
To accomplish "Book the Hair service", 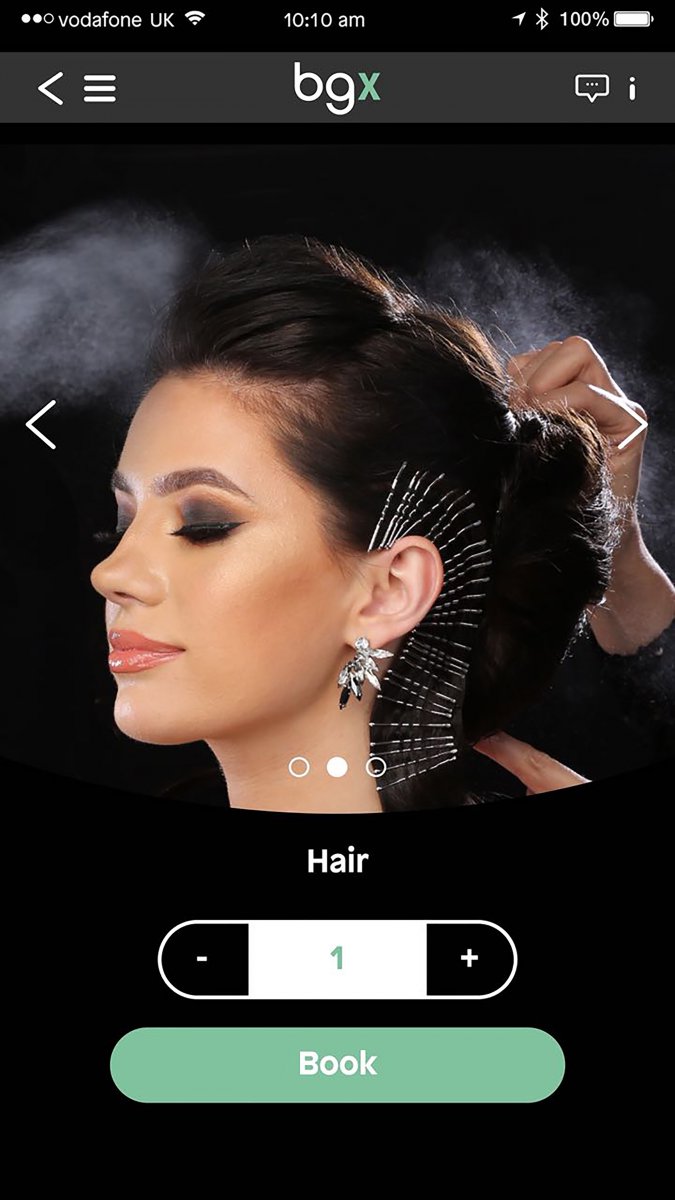I will coord(337,1064).
